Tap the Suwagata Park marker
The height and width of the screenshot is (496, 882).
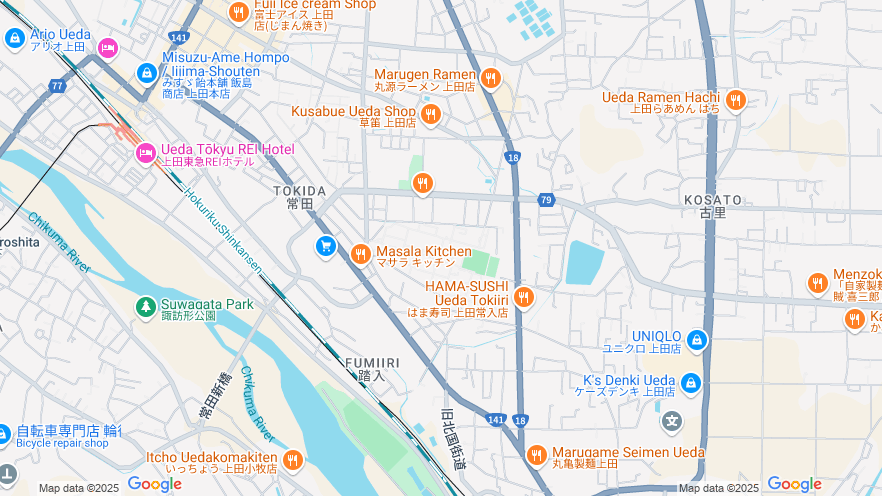(146, 306)
